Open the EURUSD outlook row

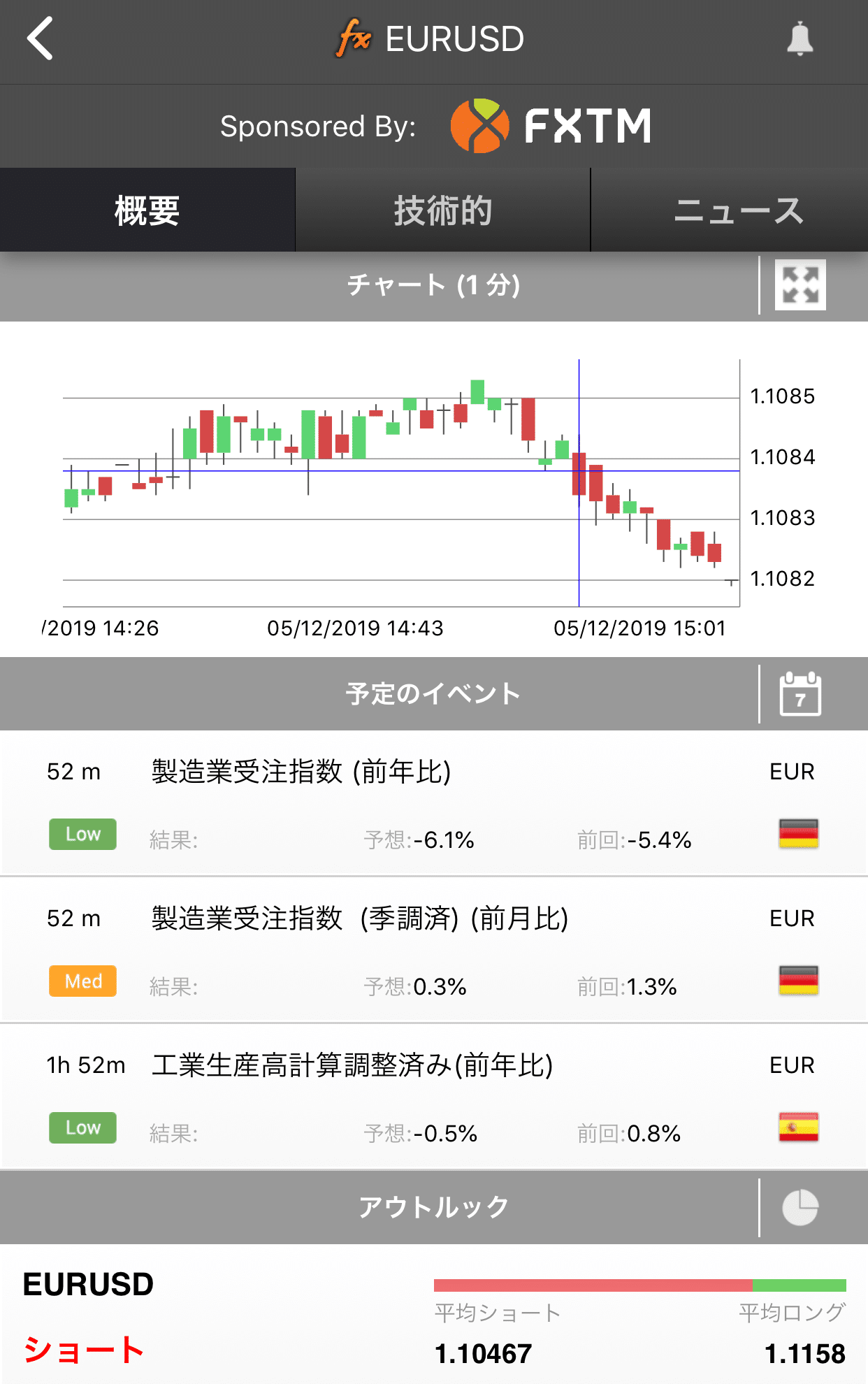coord(434,1314)
